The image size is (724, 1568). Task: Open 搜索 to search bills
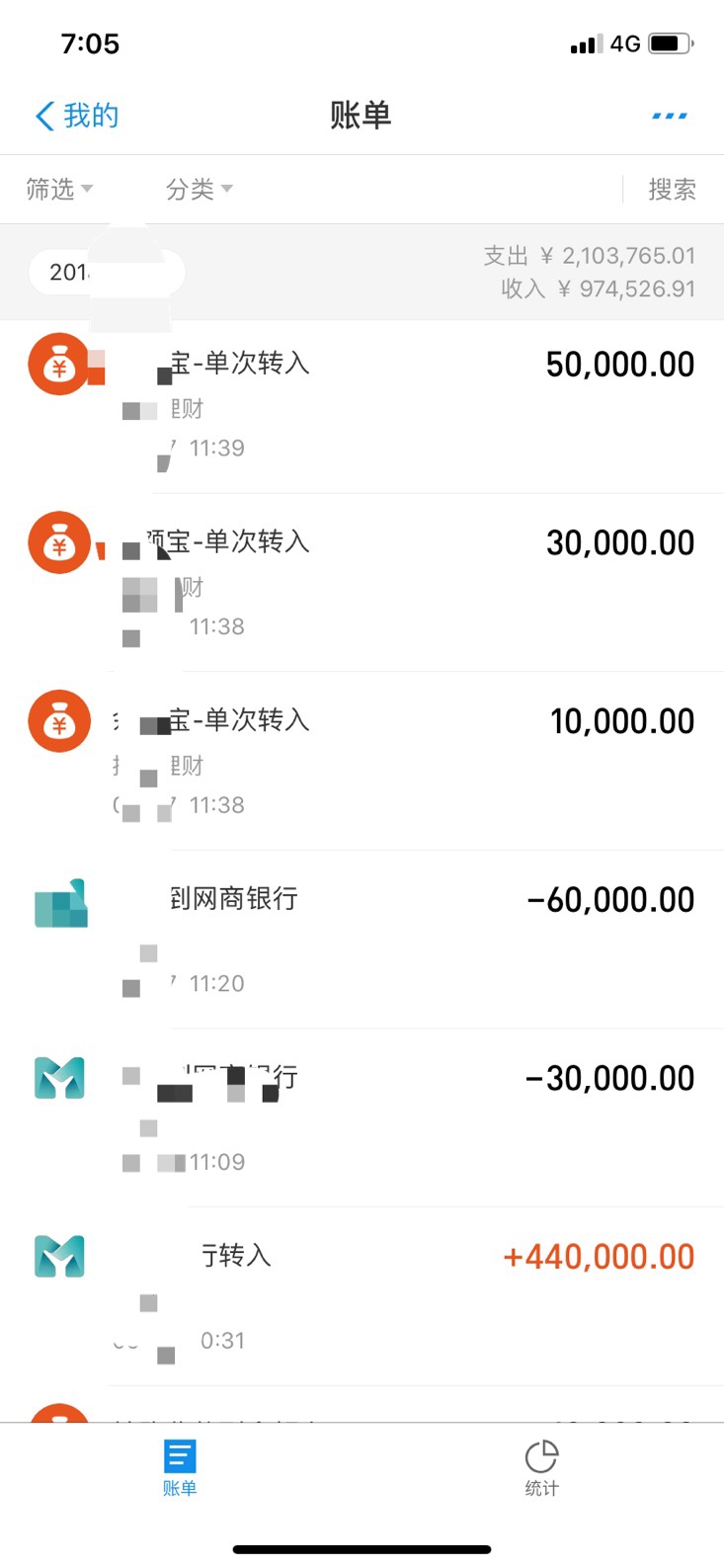pyautogui.click(x=672, y=189)
